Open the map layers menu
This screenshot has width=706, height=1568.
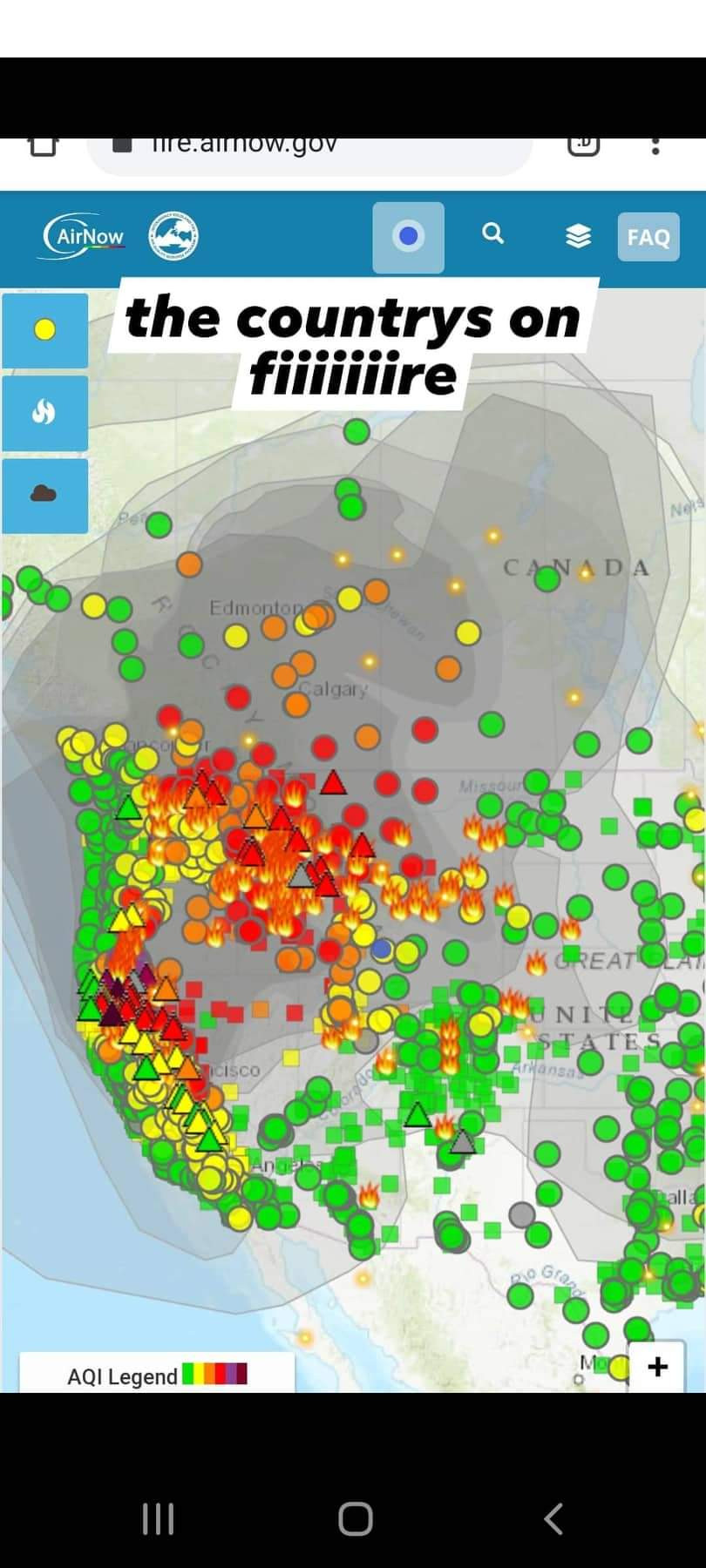pyautogui.click(x=578, y=236)
